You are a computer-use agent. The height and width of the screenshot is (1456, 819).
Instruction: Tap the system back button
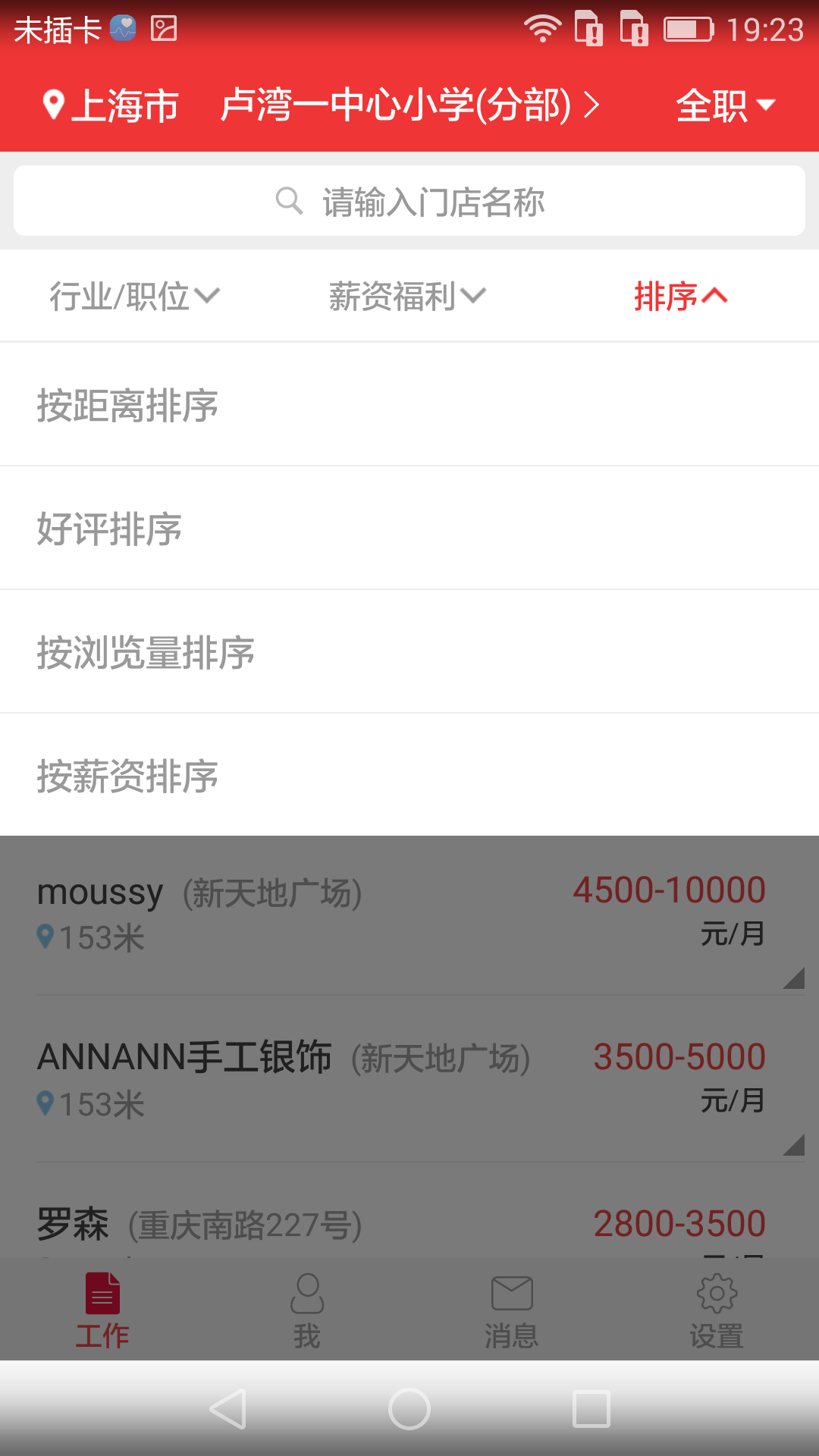point(227,1409)
